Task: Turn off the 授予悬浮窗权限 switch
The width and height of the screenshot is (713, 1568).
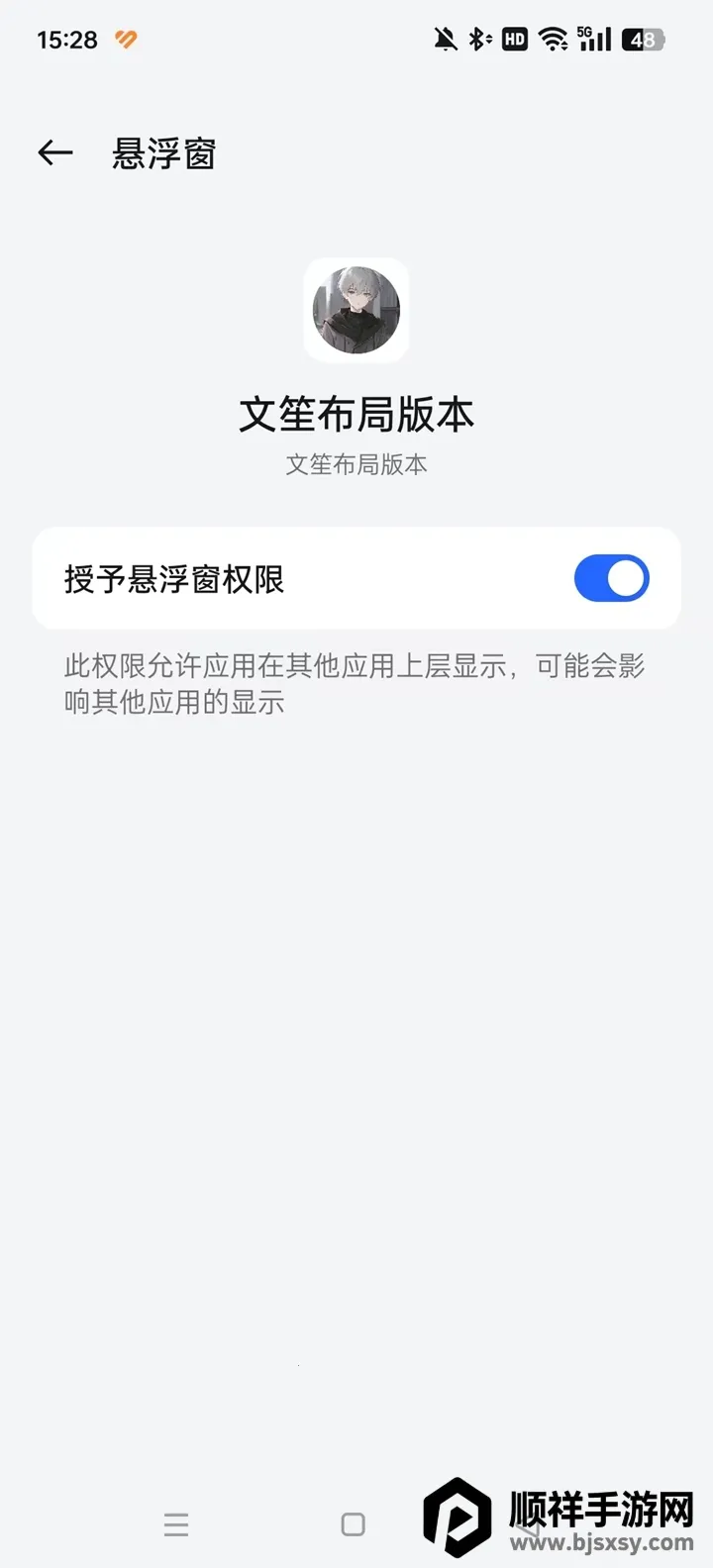Action: click(x=611, y=579)
